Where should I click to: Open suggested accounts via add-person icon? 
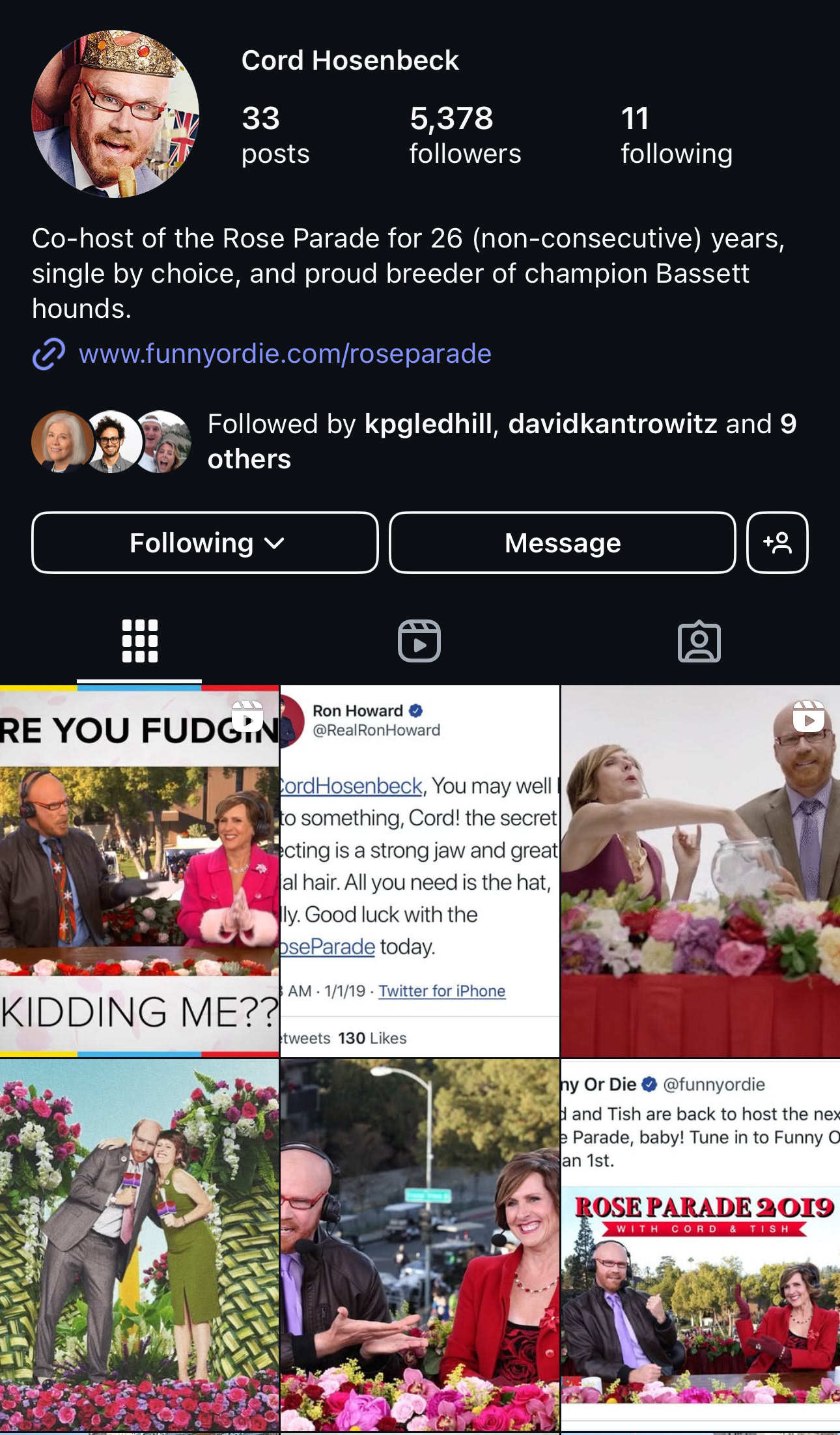click(777, 543)
